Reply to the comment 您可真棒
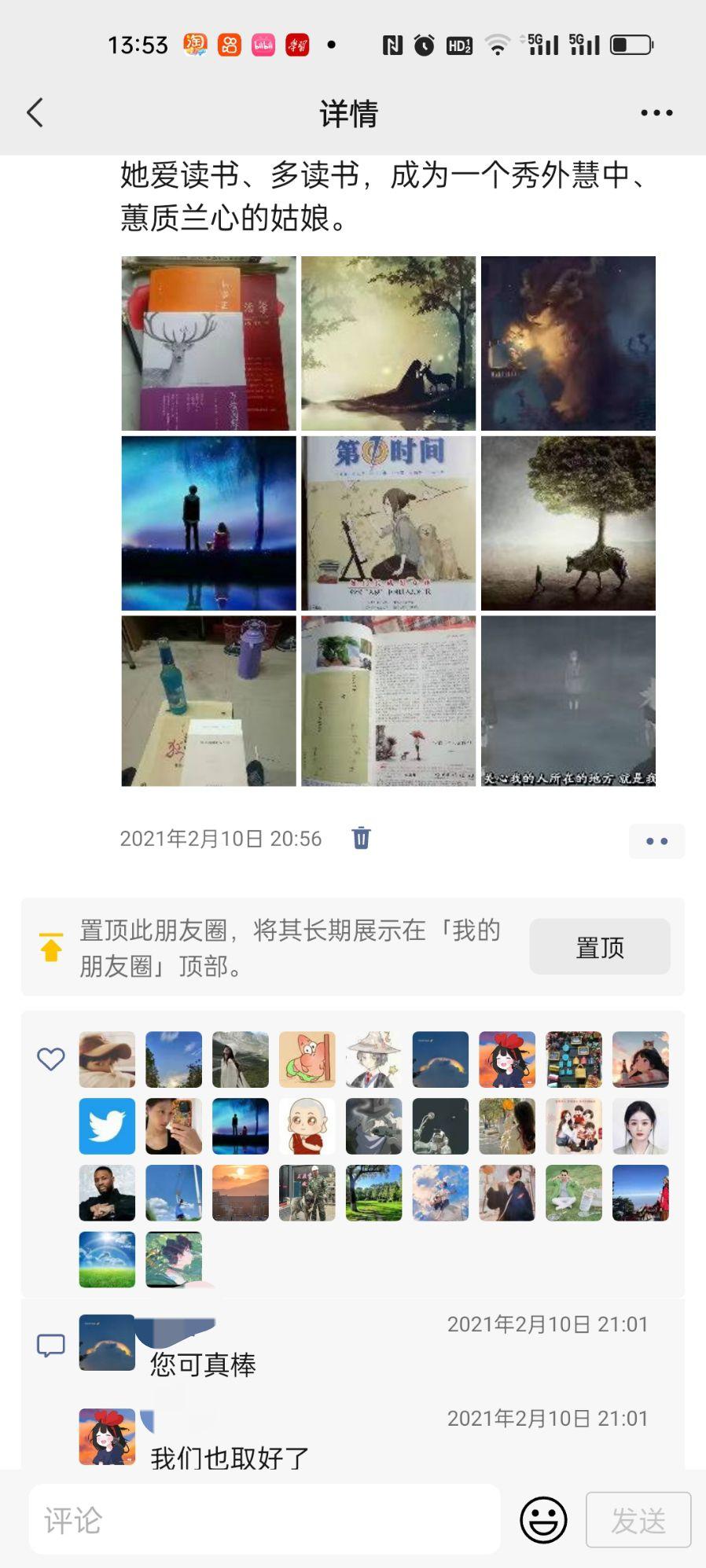This screenshot has height=1568, width=706. (204, 1365)
